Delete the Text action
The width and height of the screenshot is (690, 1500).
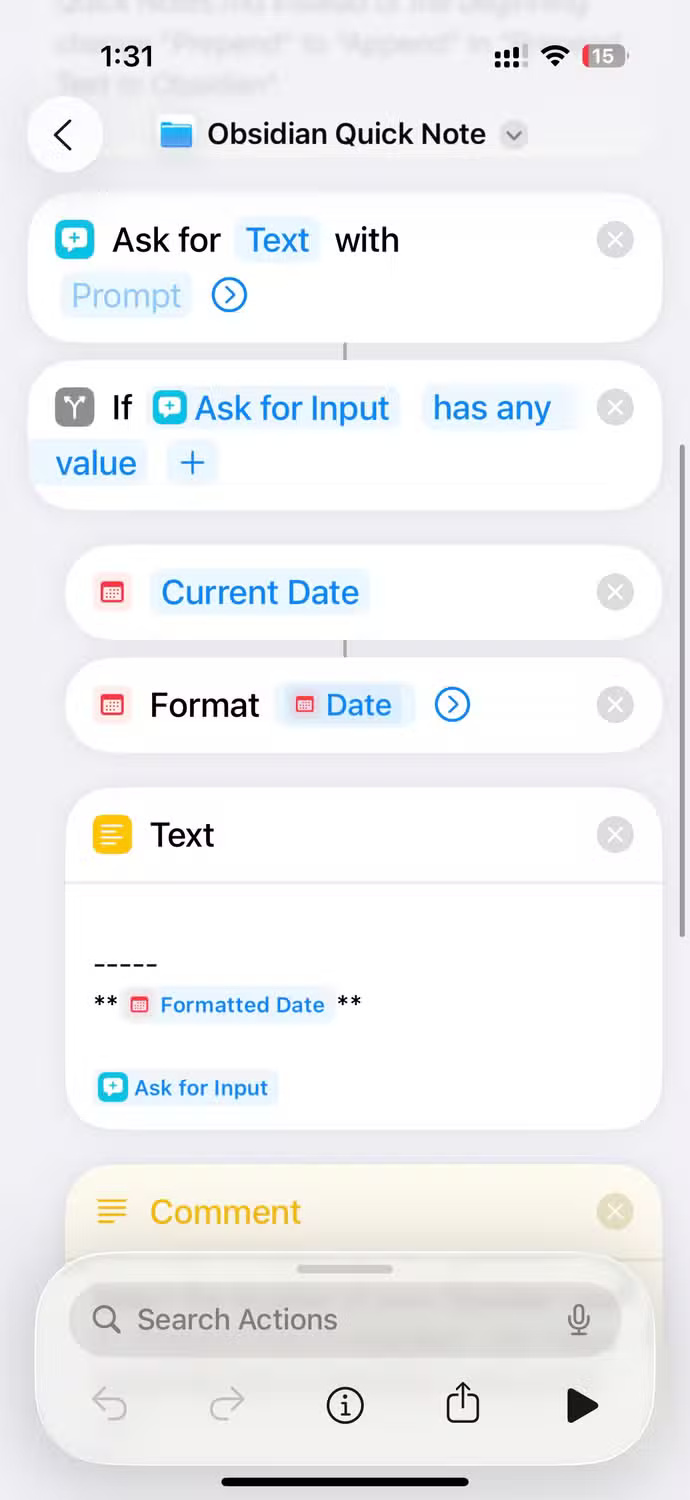(x=615, y=835)
